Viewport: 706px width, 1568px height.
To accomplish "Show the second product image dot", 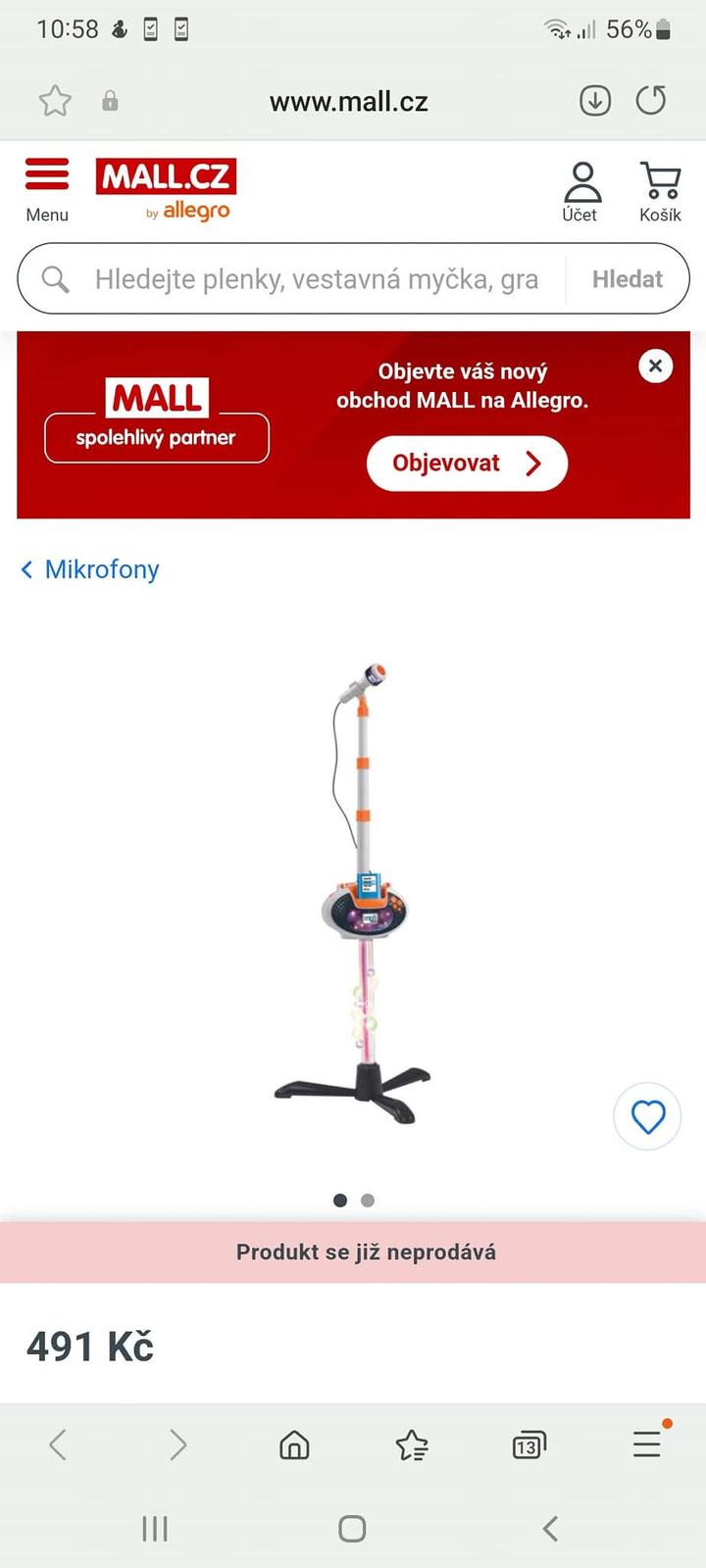I will pyautogui.click(x=368, y=1200).
